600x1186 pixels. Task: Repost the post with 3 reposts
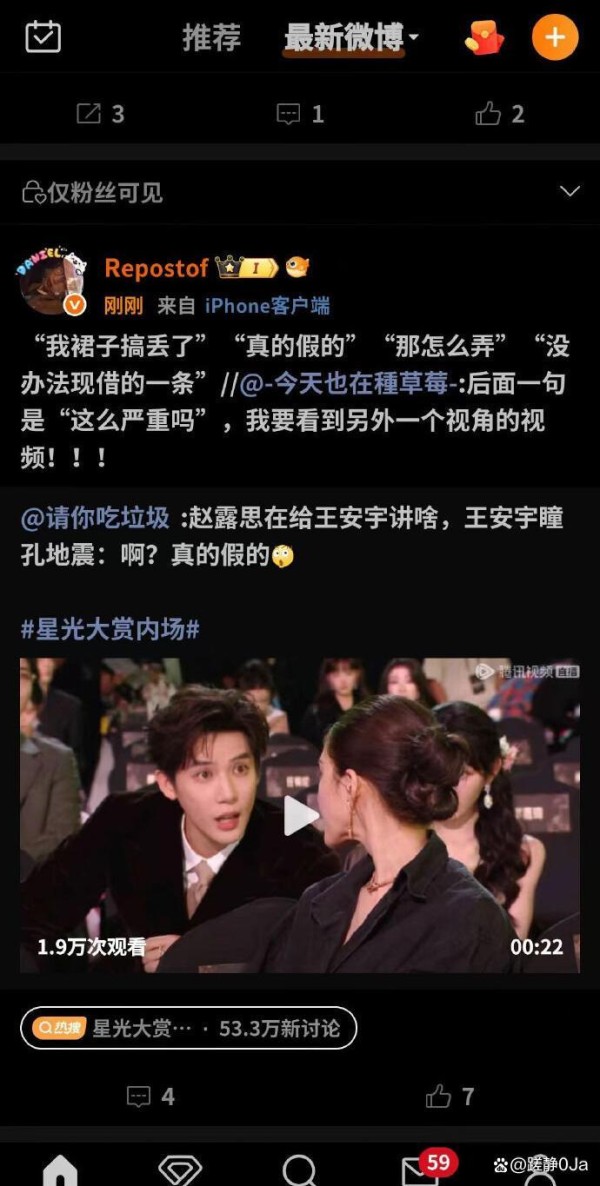pos(101,114)
